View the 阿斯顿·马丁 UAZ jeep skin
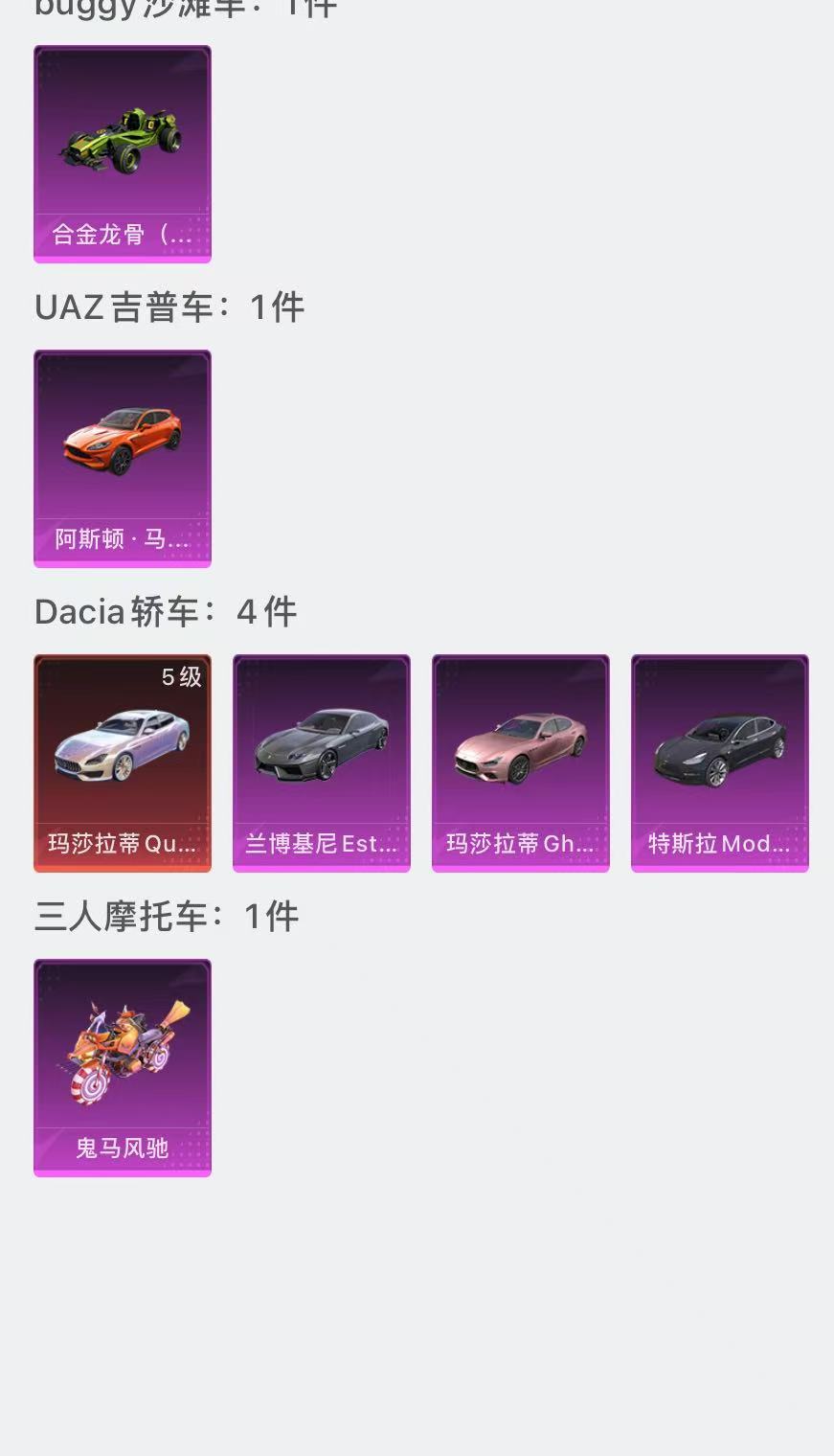This screenshot has width=834, height=1456. [x=123, y=459]
